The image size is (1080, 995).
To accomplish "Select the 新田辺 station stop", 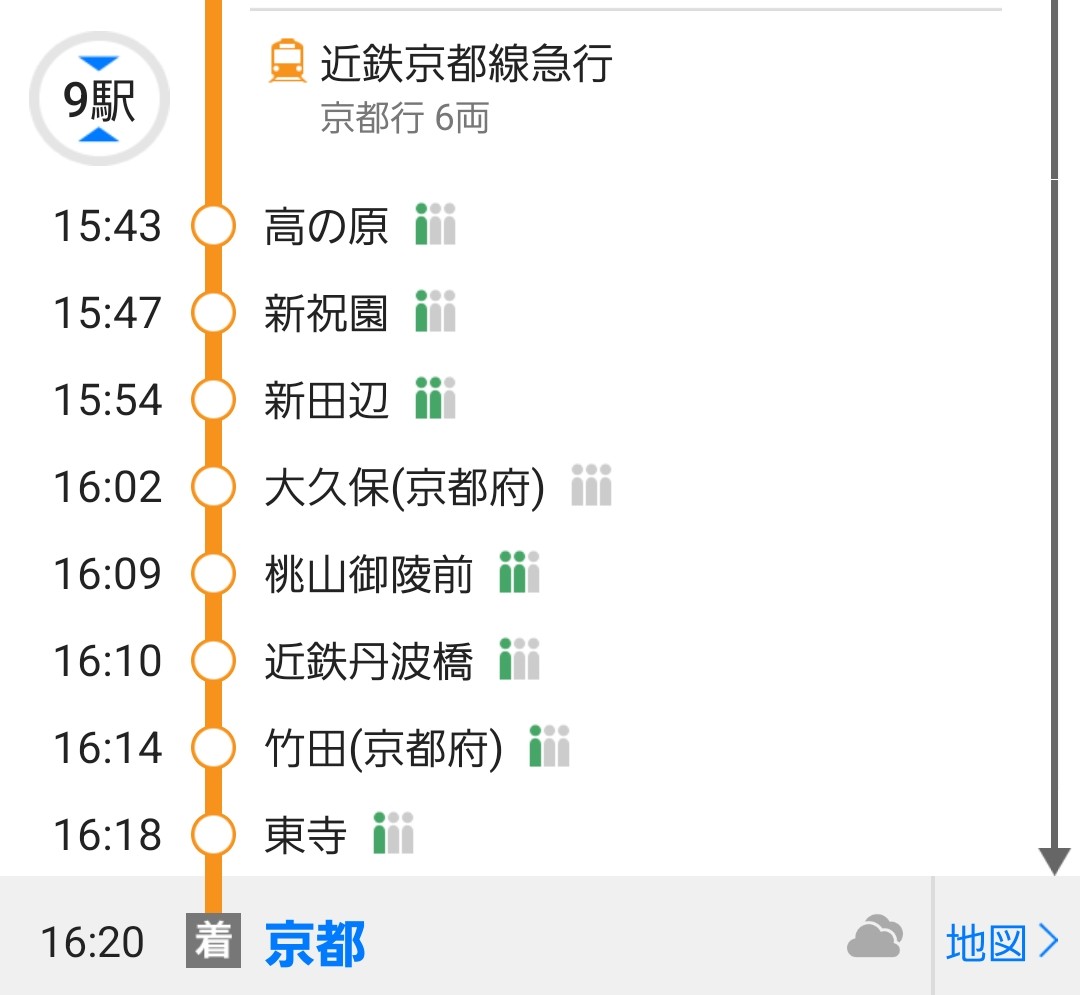I will point(326,400).
